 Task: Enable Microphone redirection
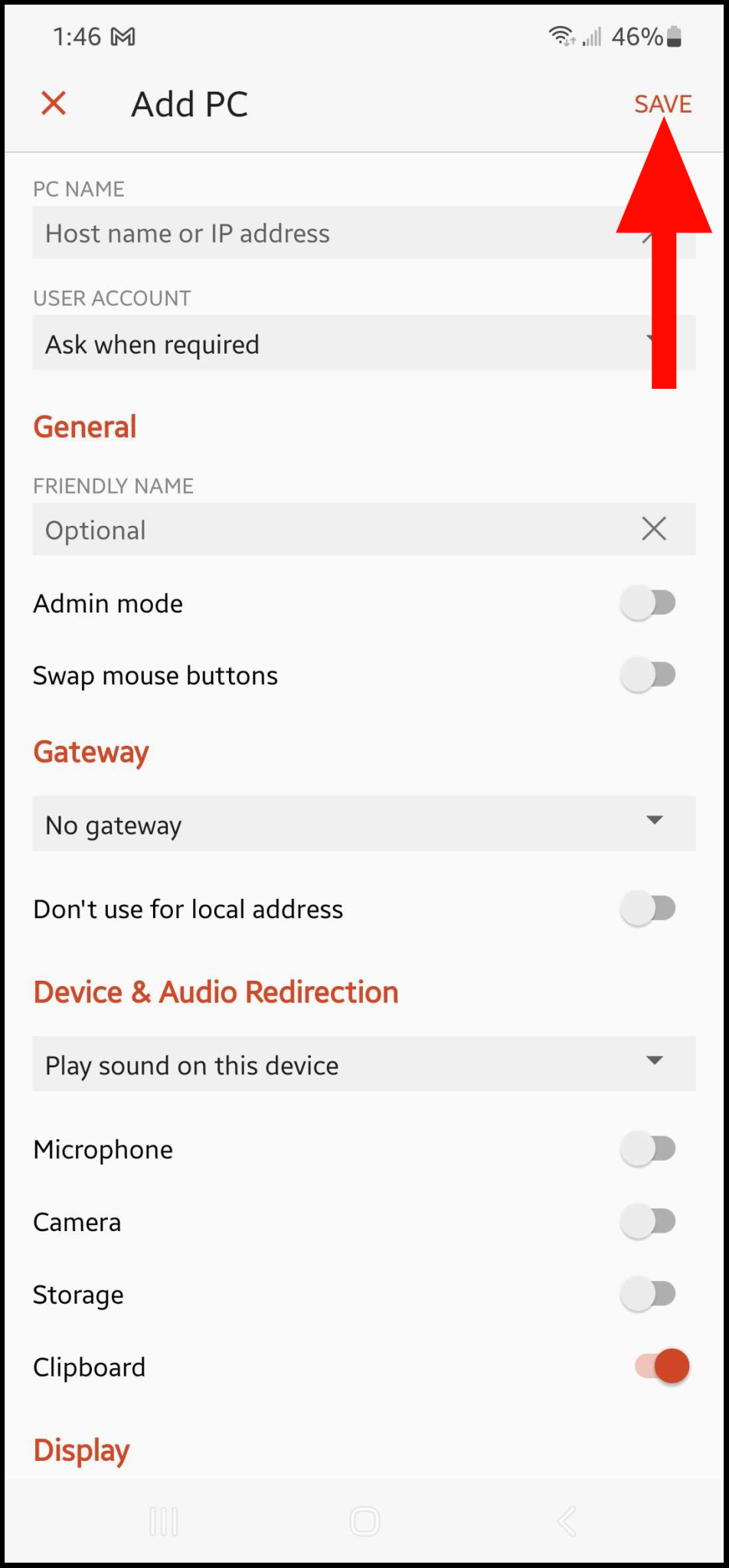click(x=649, y=1149)
